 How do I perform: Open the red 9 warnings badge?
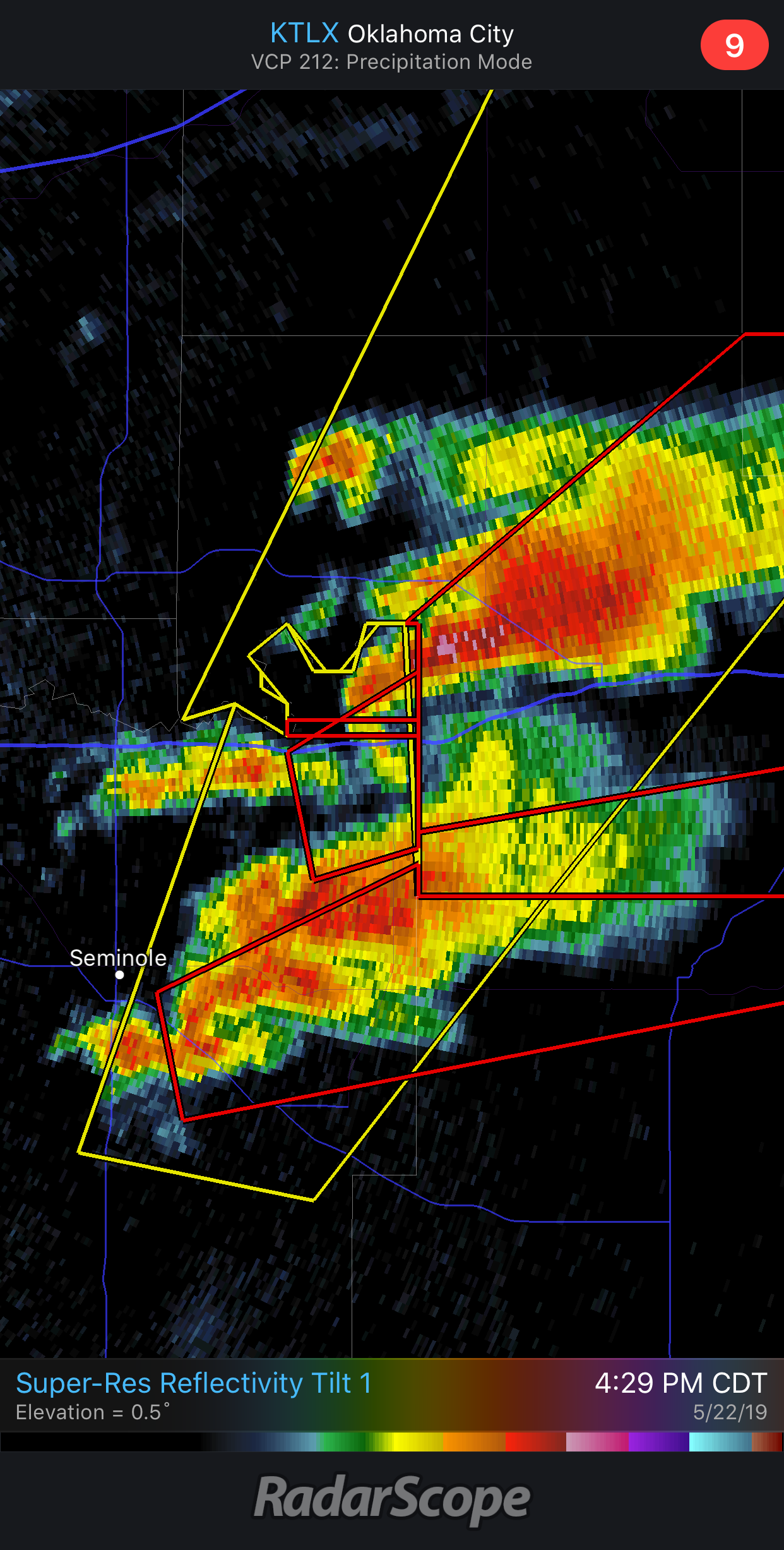tap(734, 45)
